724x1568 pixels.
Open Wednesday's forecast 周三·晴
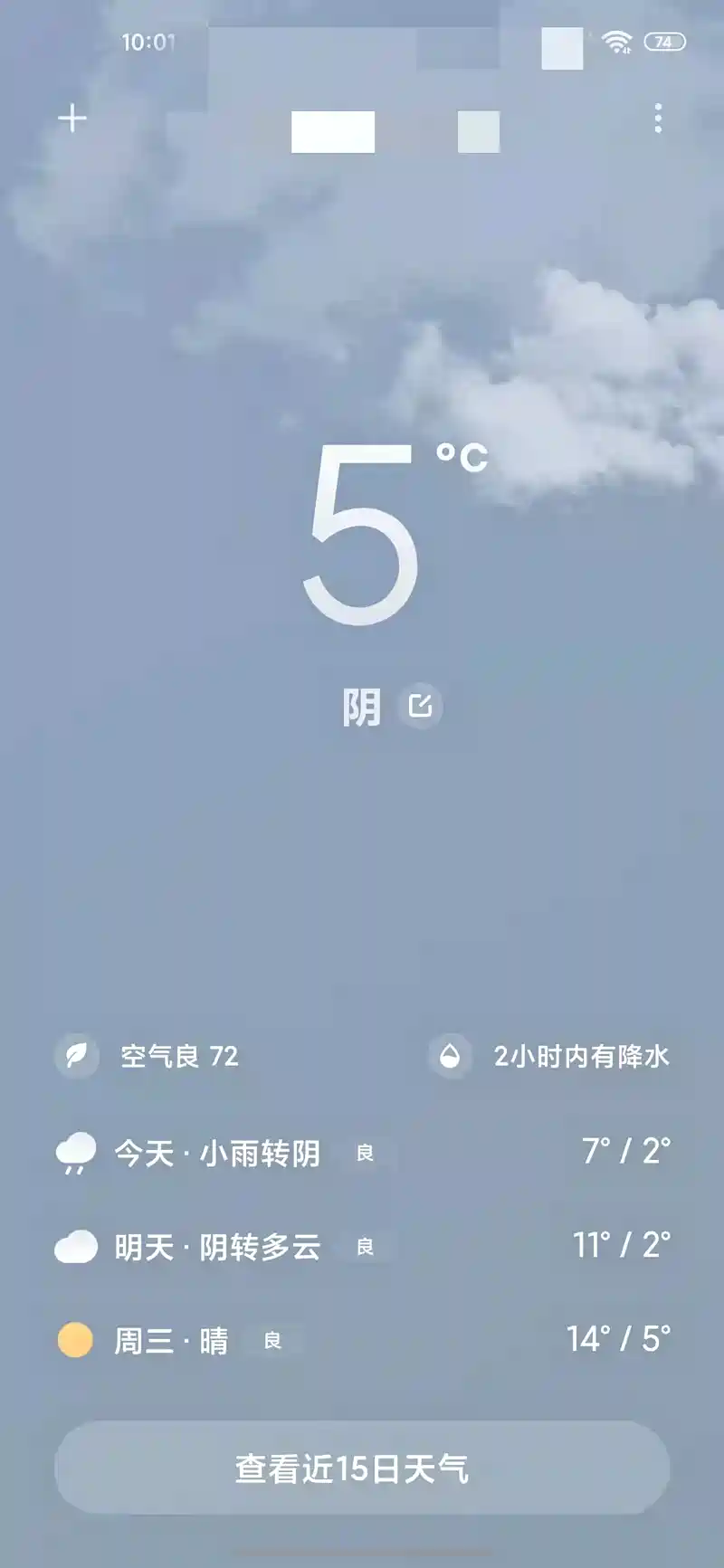(362, 1340)
